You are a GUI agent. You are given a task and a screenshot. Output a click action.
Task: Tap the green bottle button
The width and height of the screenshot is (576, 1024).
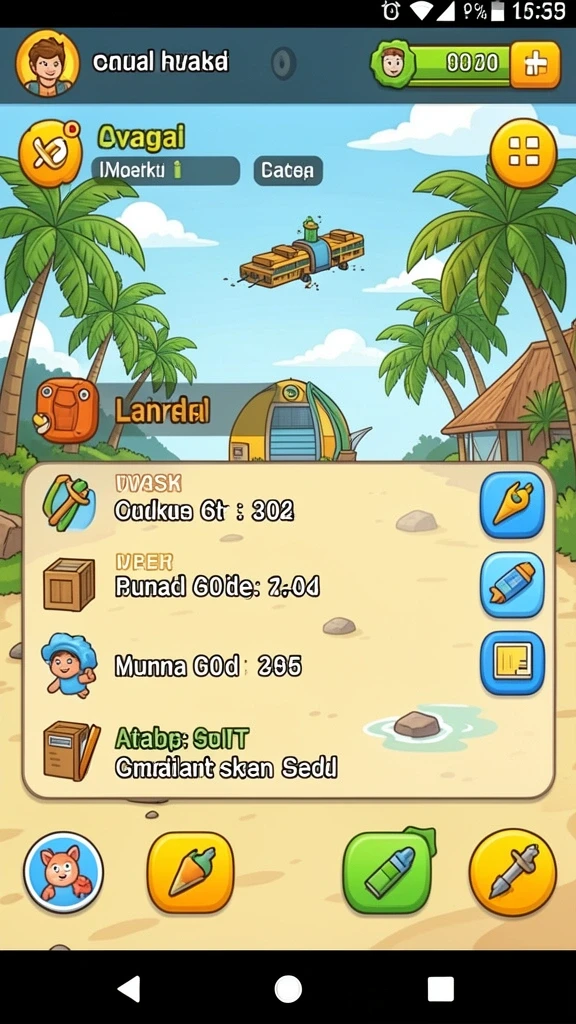(x=387, y=871)
